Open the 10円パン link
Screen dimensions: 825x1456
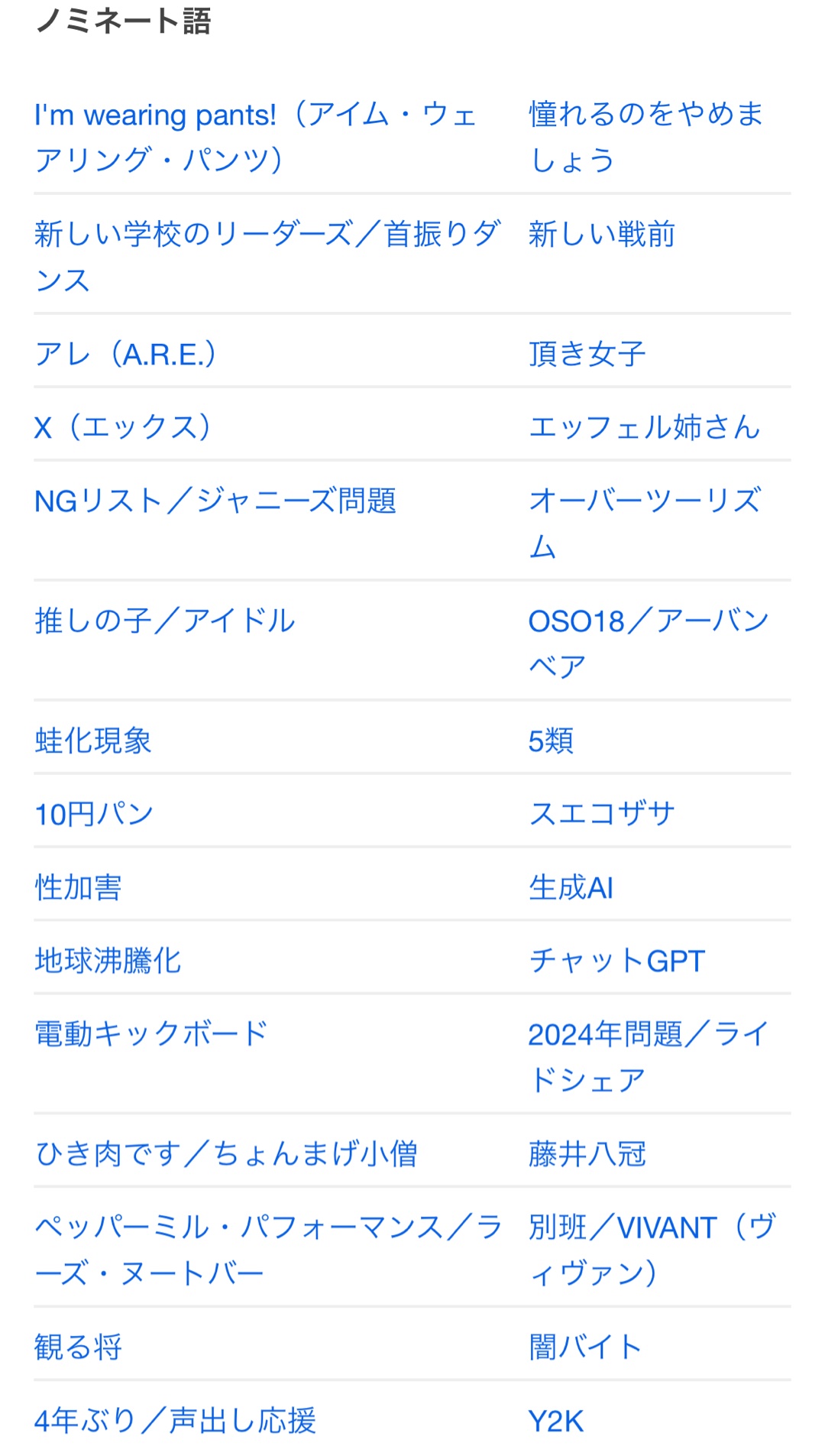point(94,815)
